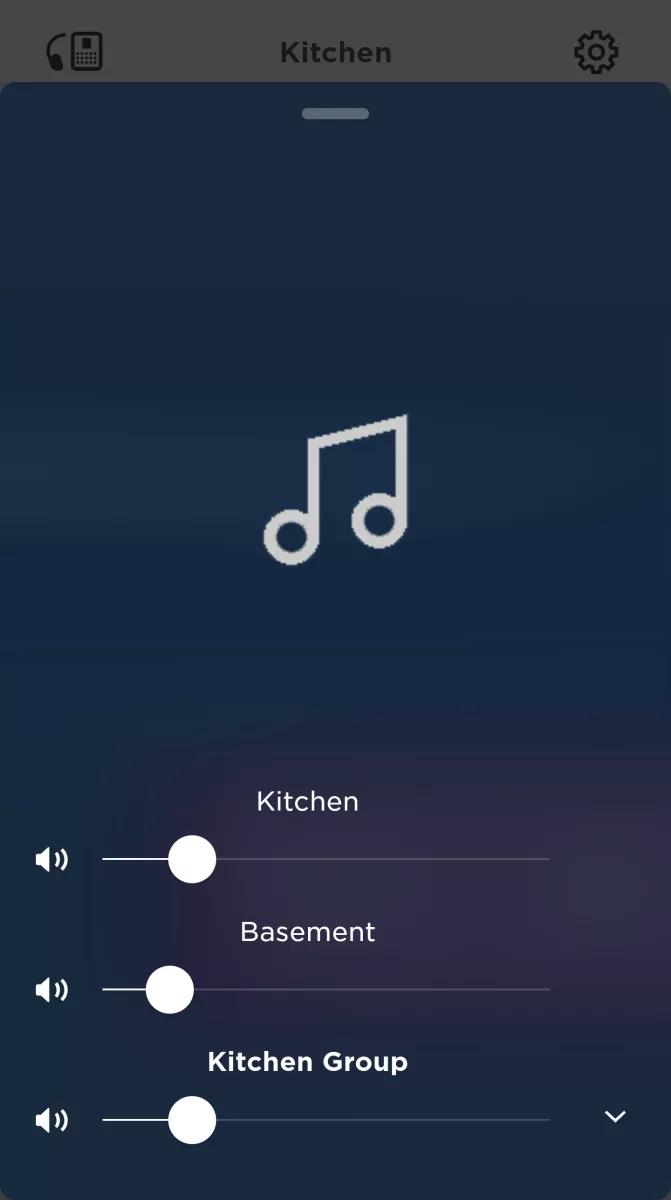
Task: Mute the Kitchen speaker
Action: coord(52,859)
